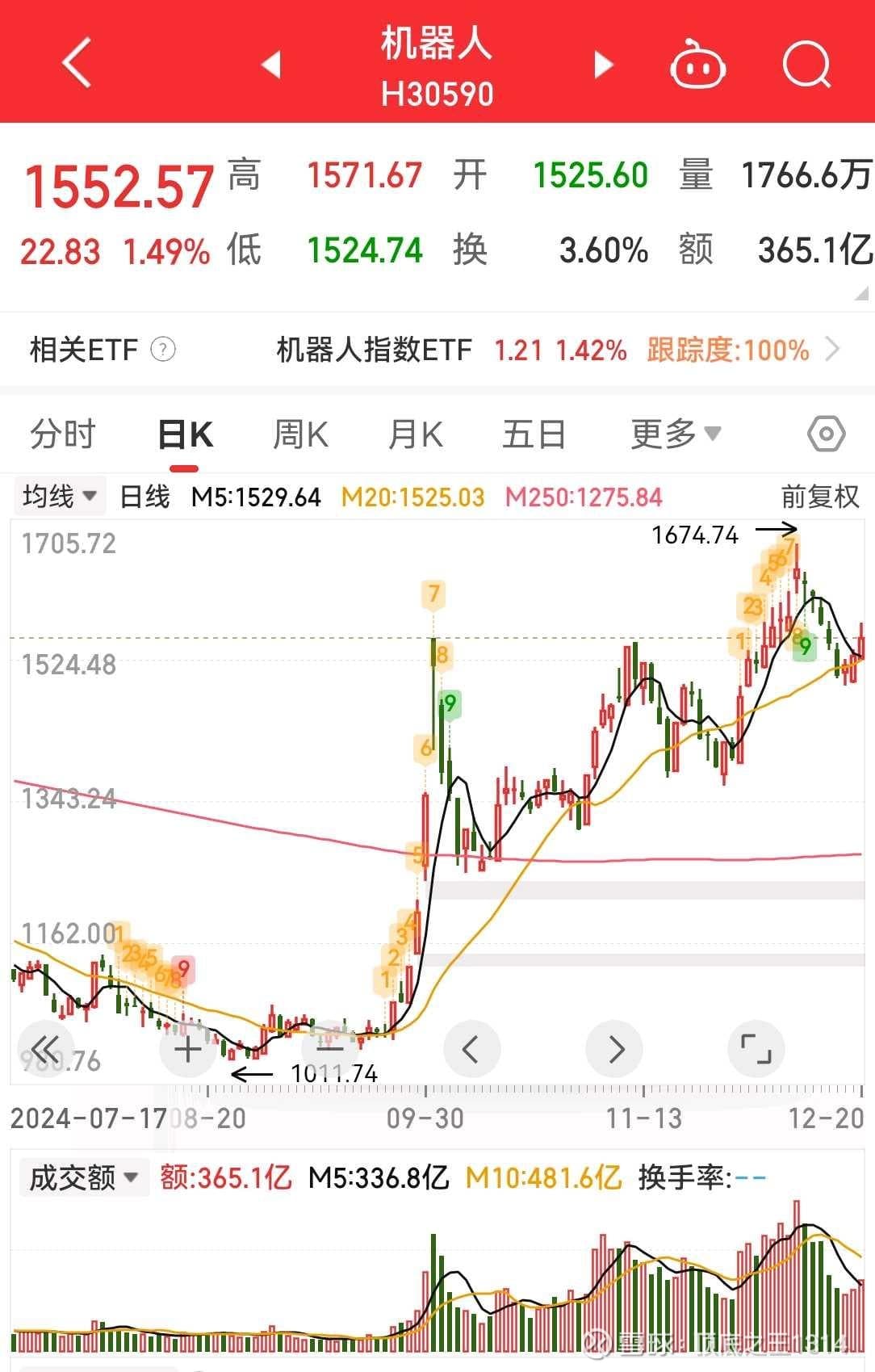Image resolution: width=875 pixels, height=1372 pixels.
Task: Open the robot assistant icon
Action: pos(697,65)
